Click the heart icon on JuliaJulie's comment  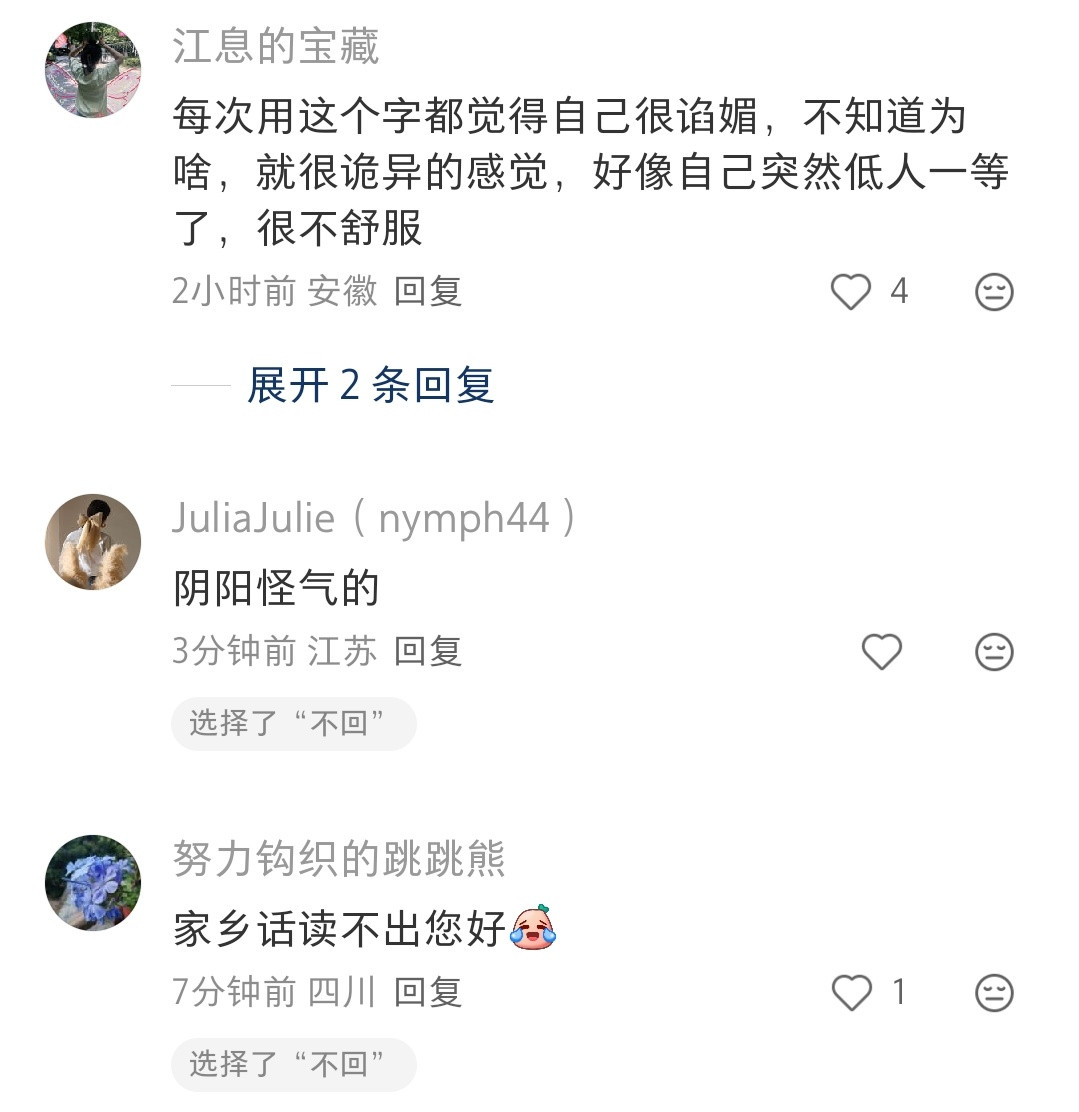[881, 651]
